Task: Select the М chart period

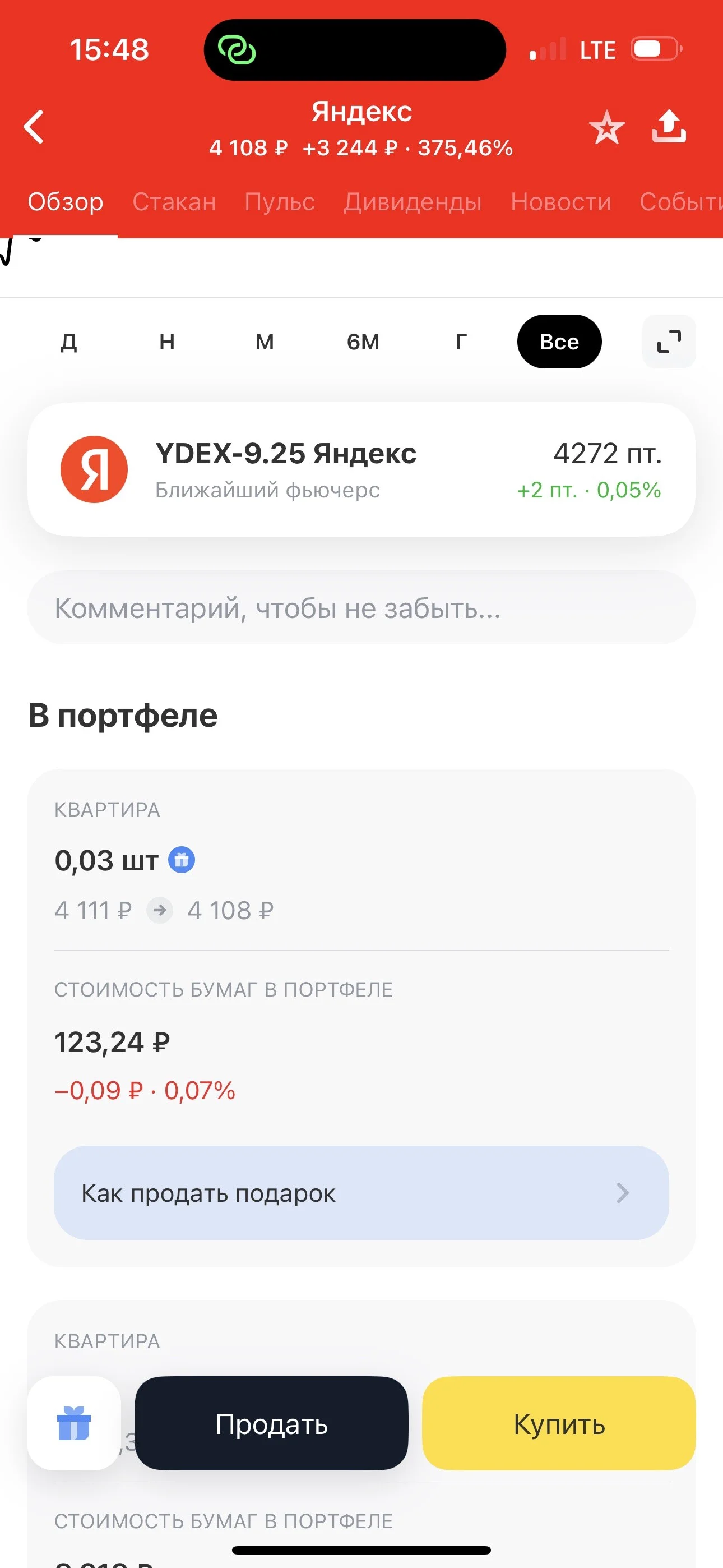Action: [265, 342]
